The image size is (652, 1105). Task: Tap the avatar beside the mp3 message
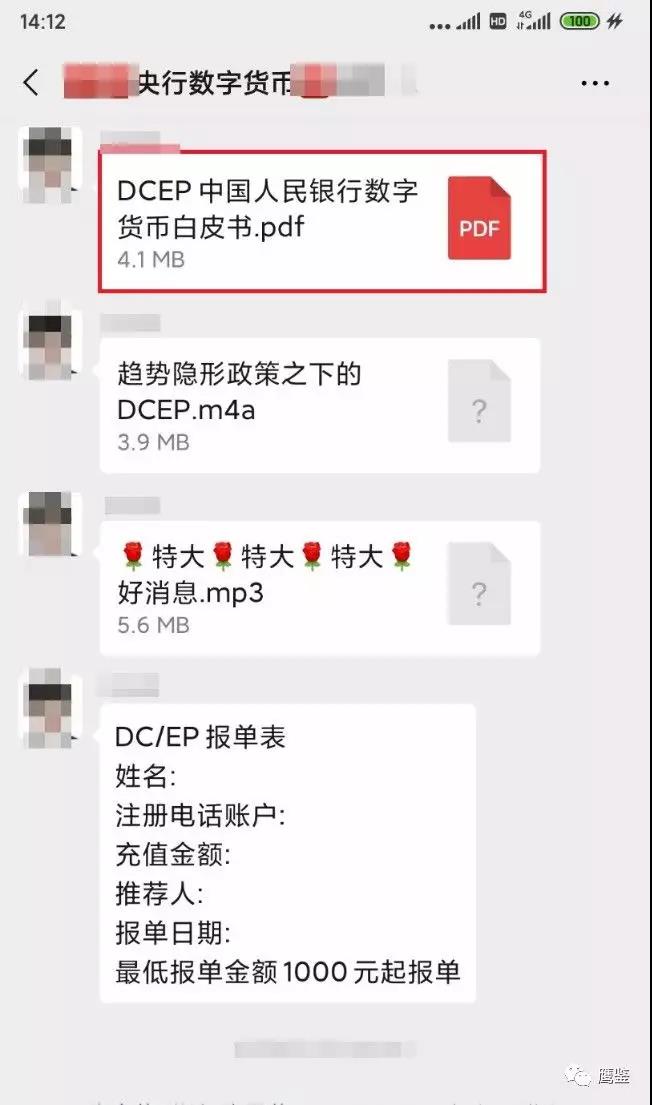pyautogui.click(x=49, y=524)
